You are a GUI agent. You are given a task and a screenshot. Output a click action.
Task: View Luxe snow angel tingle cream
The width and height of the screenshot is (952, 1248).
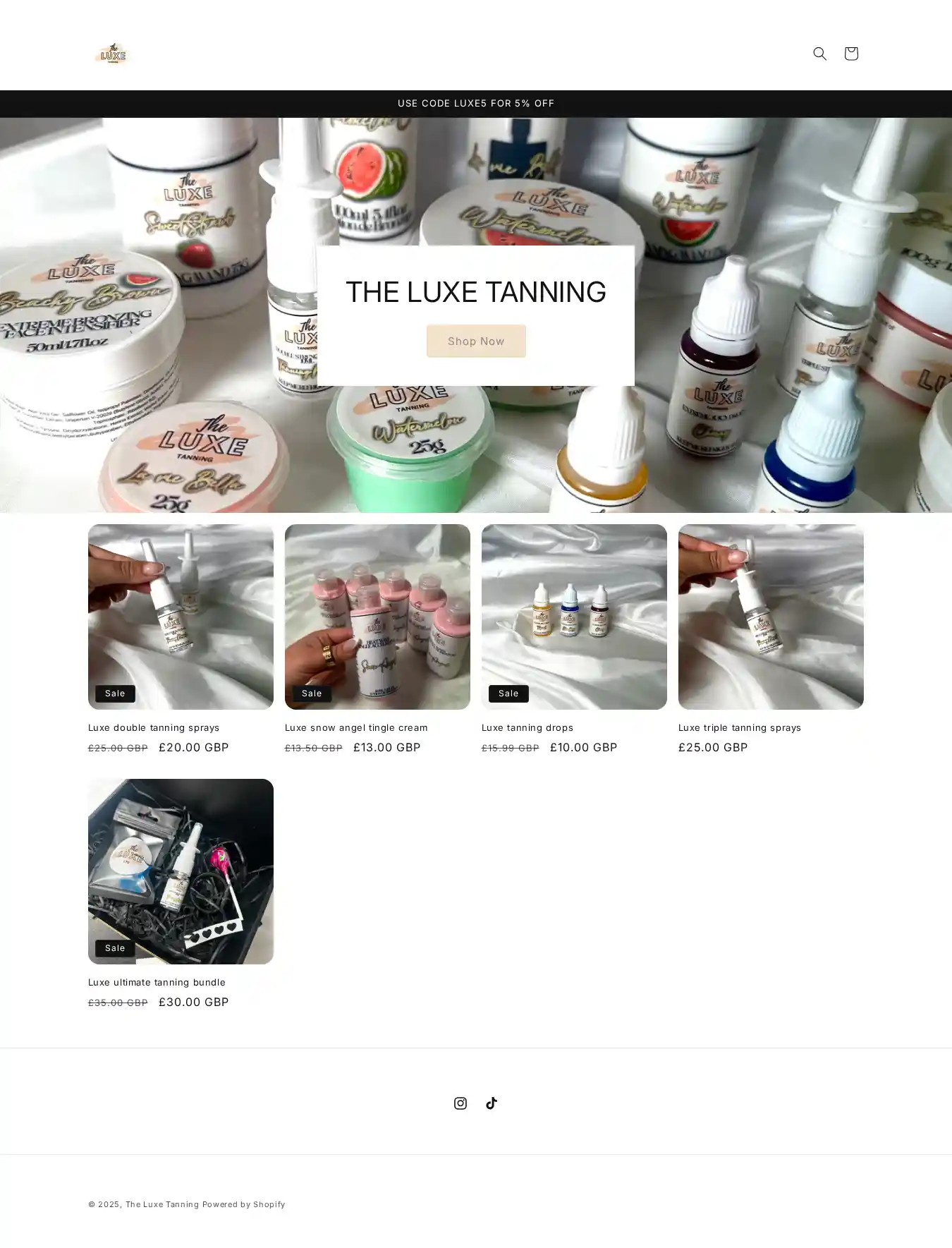(356, 727)
